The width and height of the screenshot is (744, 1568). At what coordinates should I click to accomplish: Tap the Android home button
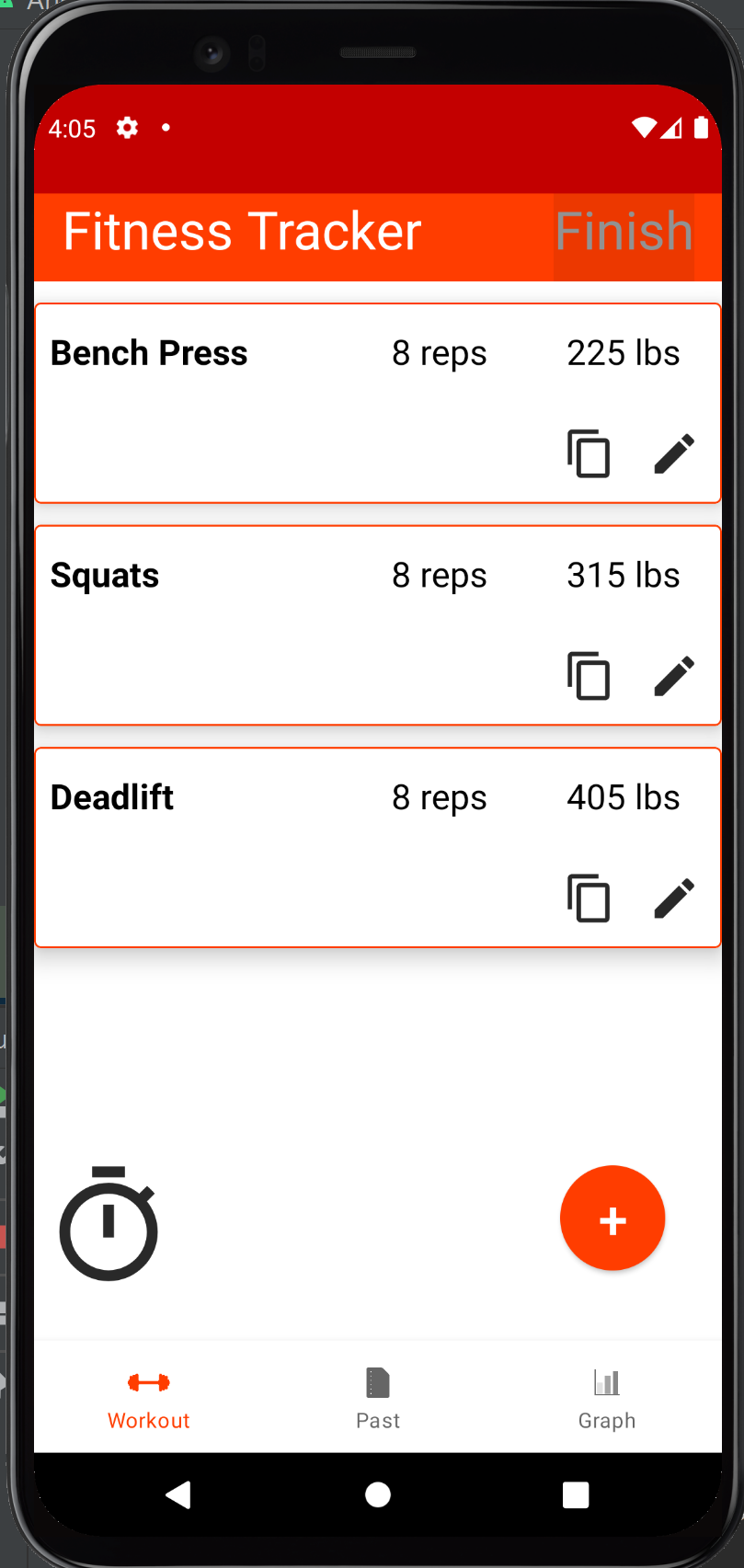tap(378, 1494)
